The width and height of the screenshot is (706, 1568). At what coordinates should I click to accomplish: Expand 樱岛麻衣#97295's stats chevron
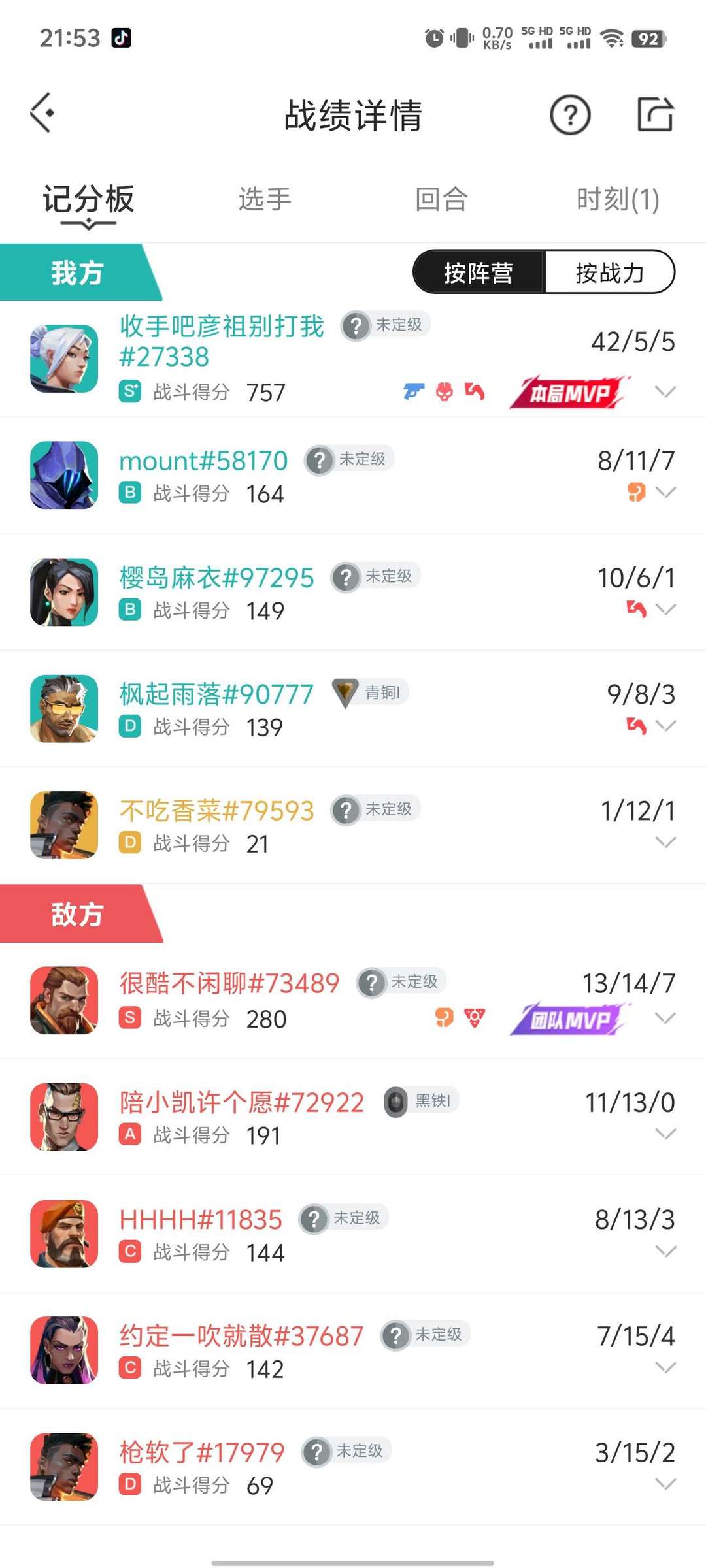tap(665, 609)
